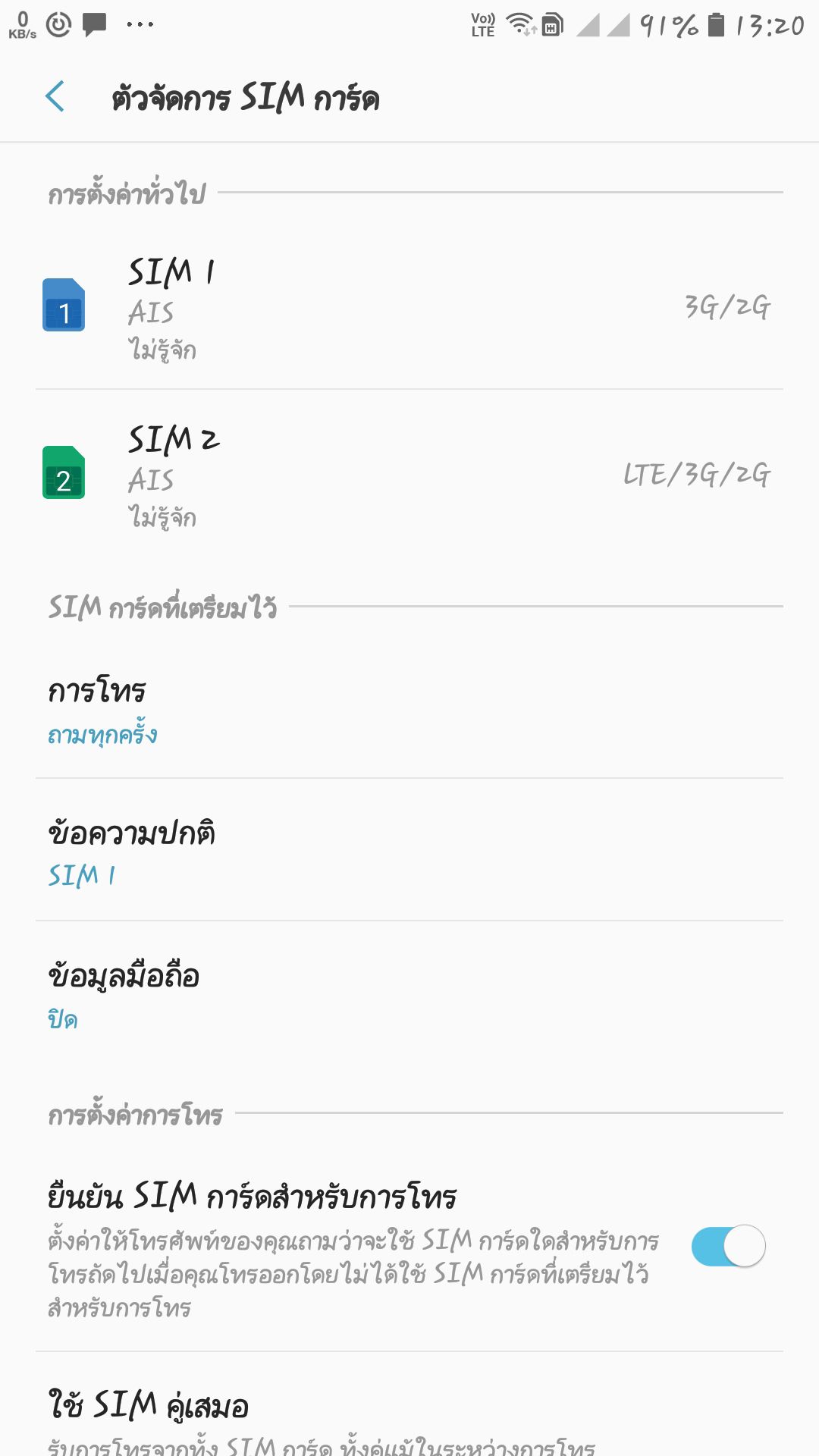
Task: Open SIM 1 settings
Action: pos(409,306)
